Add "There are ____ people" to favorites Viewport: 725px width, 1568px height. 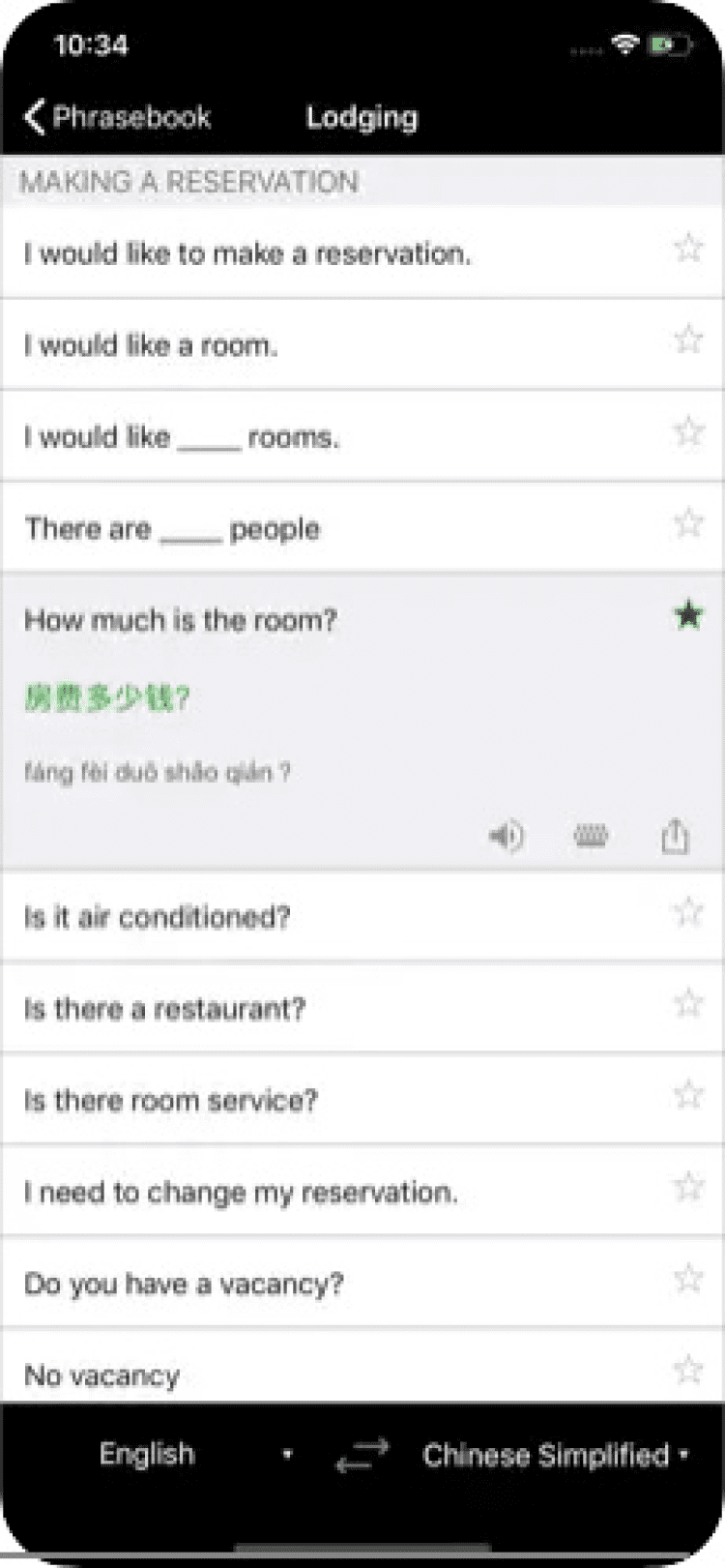pos(688,523)
